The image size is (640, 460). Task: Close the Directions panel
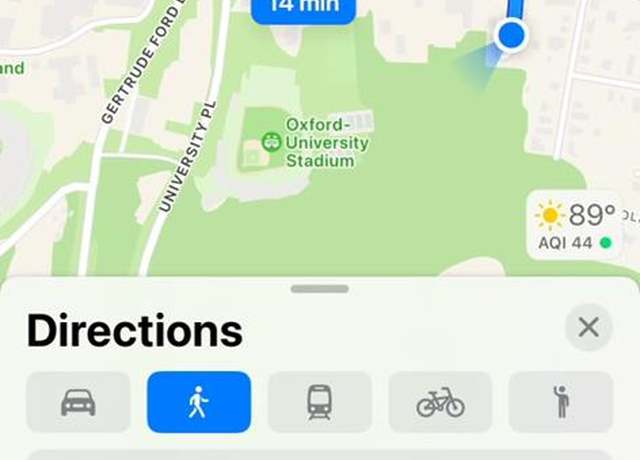tap(588, 327)
